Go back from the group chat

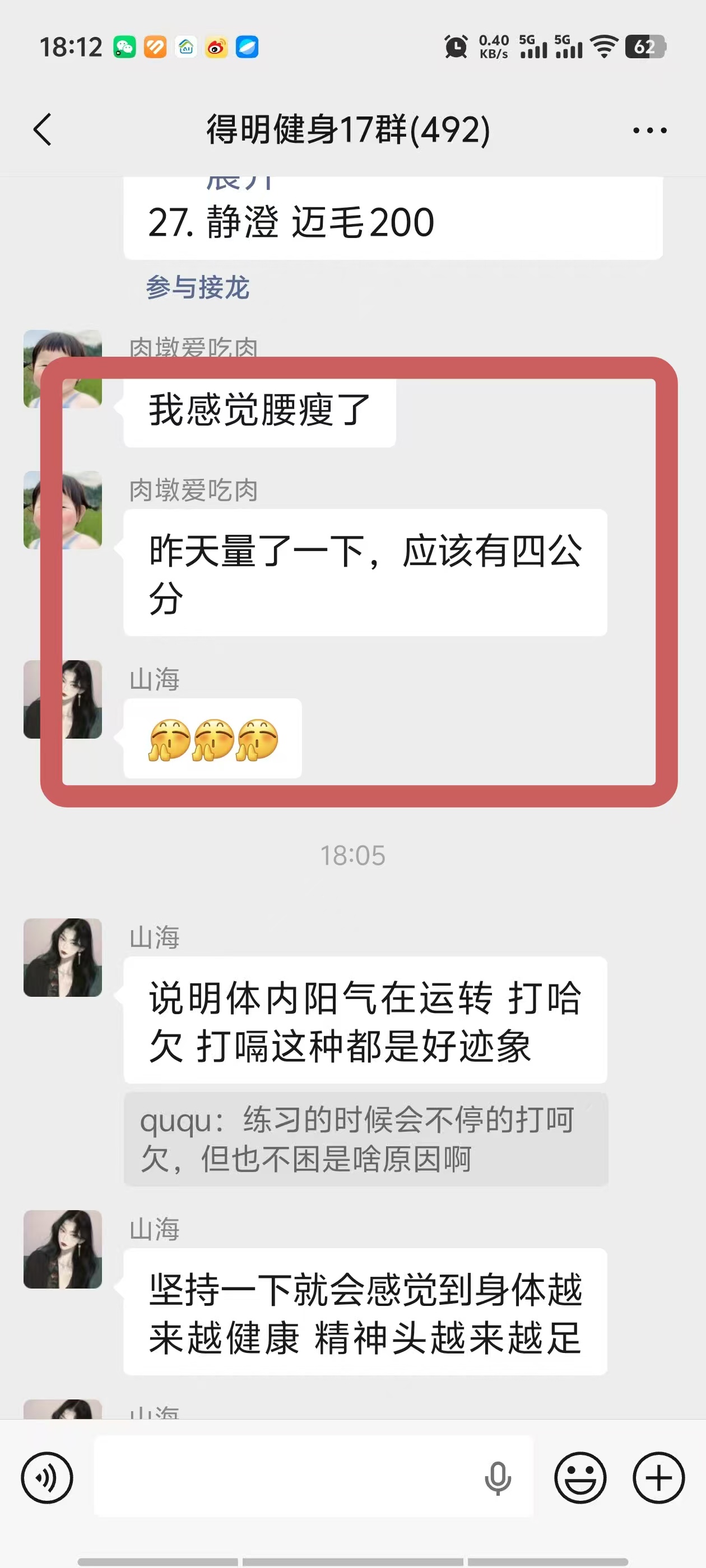(43, 130)
